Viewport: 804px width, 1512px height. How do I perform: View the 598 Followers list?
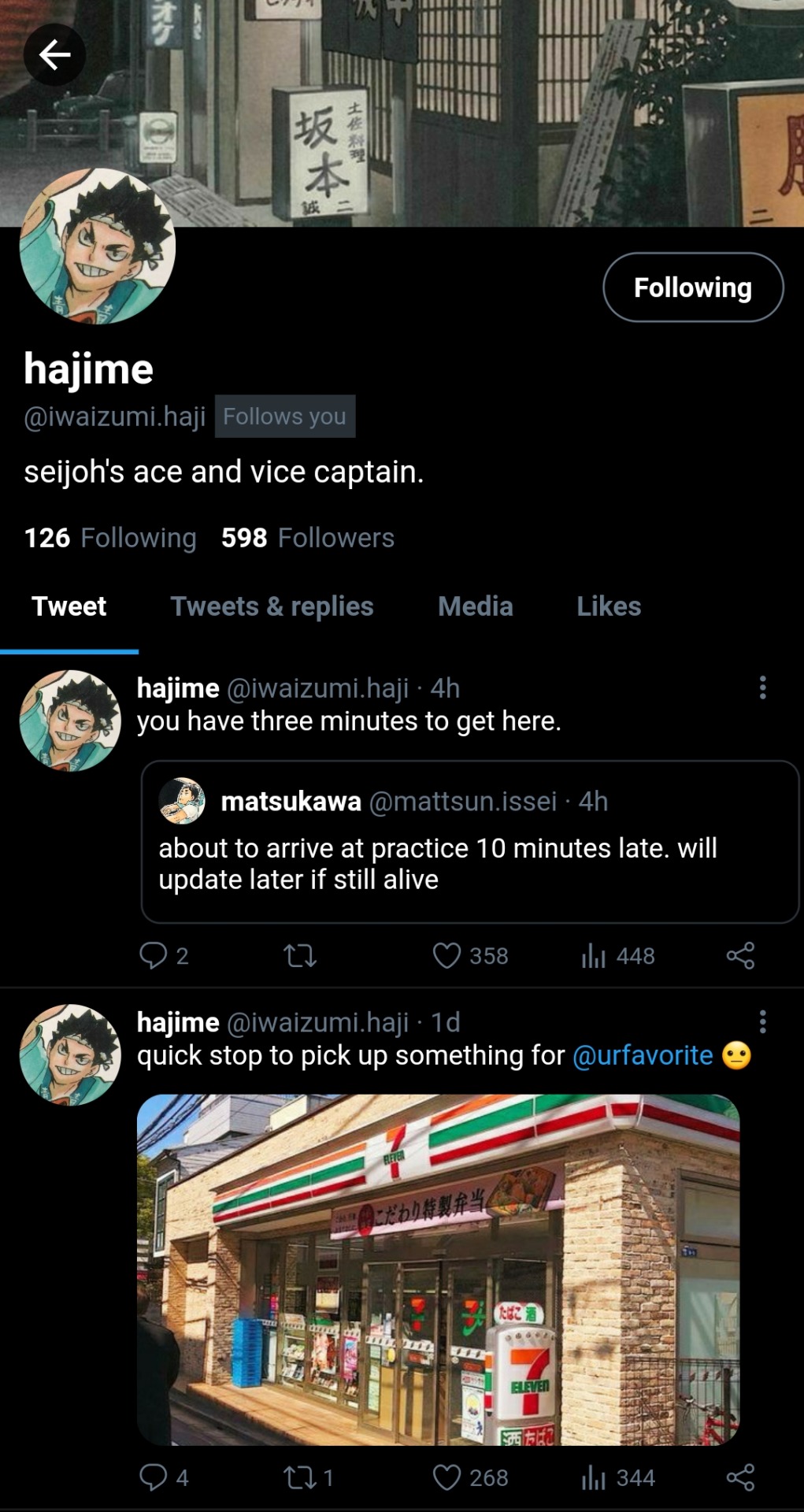click(x=307, y=538)
